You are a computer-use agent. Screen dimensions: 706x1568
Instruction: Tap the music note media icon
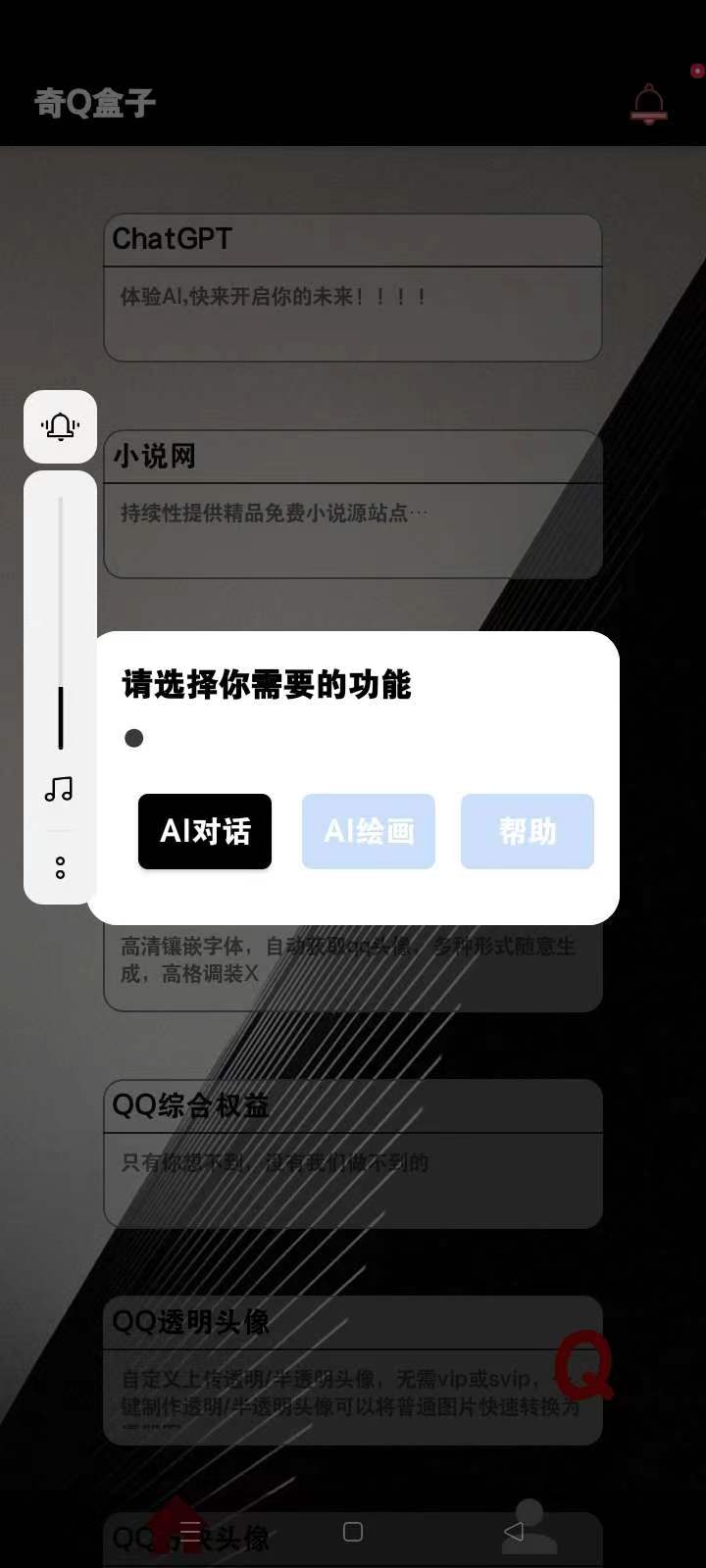point(60,789)
